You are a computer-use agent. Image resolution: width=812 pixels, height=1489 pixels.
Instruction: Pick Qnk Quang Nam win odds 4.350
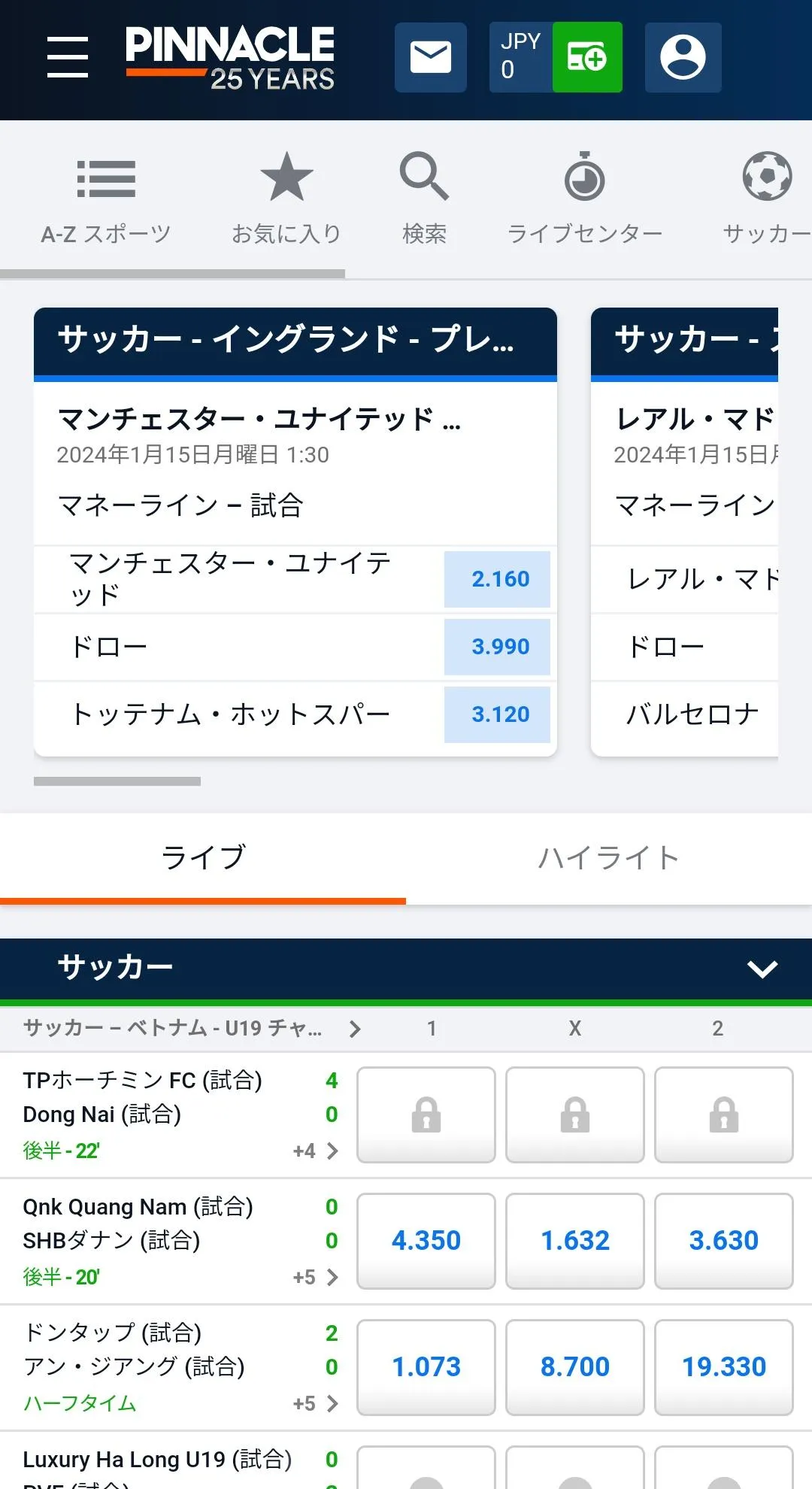426,1240
